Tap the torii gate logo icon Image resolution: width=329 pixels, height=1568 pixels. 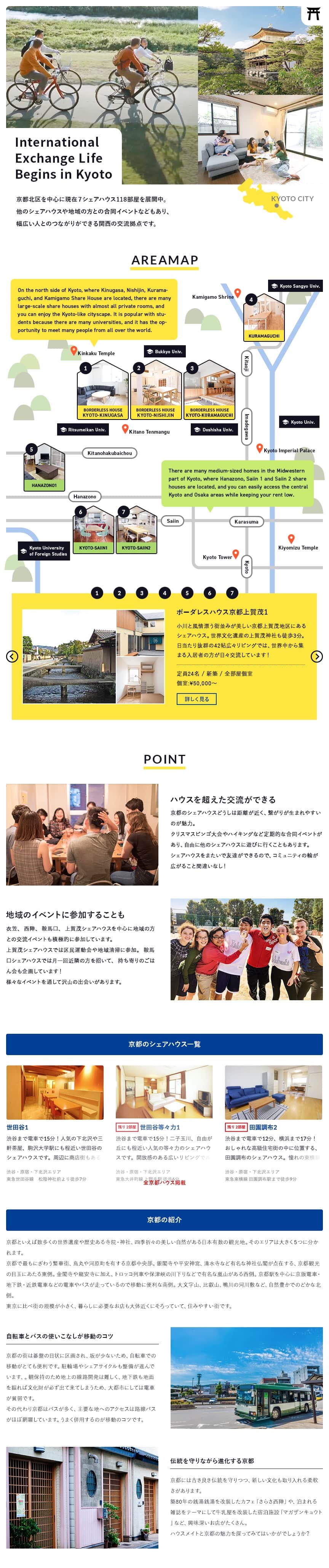(313, 13)
